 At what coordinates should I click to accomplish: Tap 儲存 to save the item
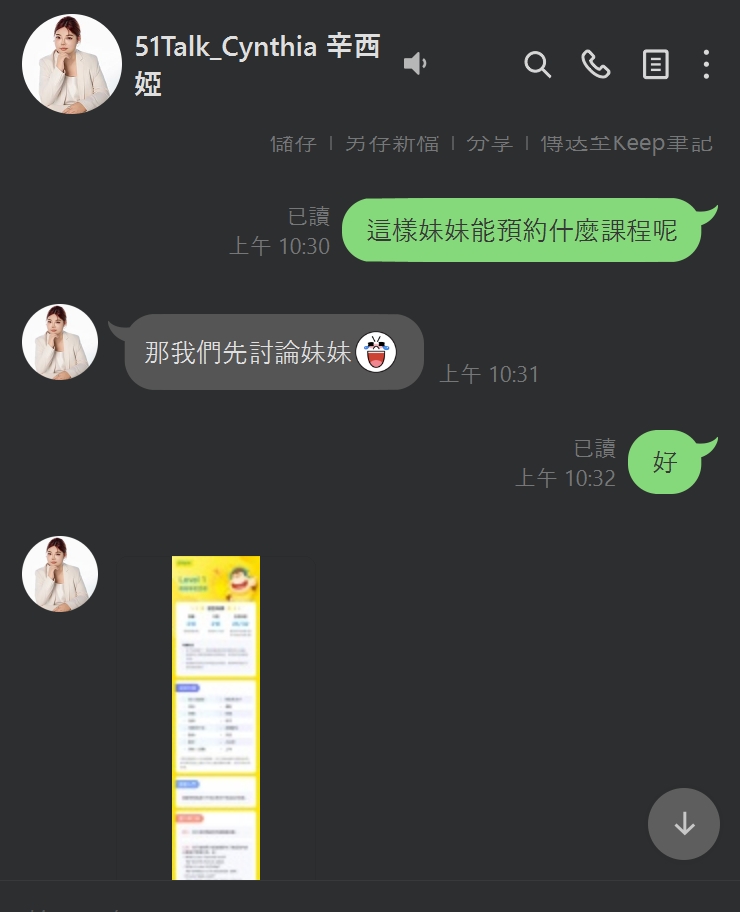coord(293,143)
